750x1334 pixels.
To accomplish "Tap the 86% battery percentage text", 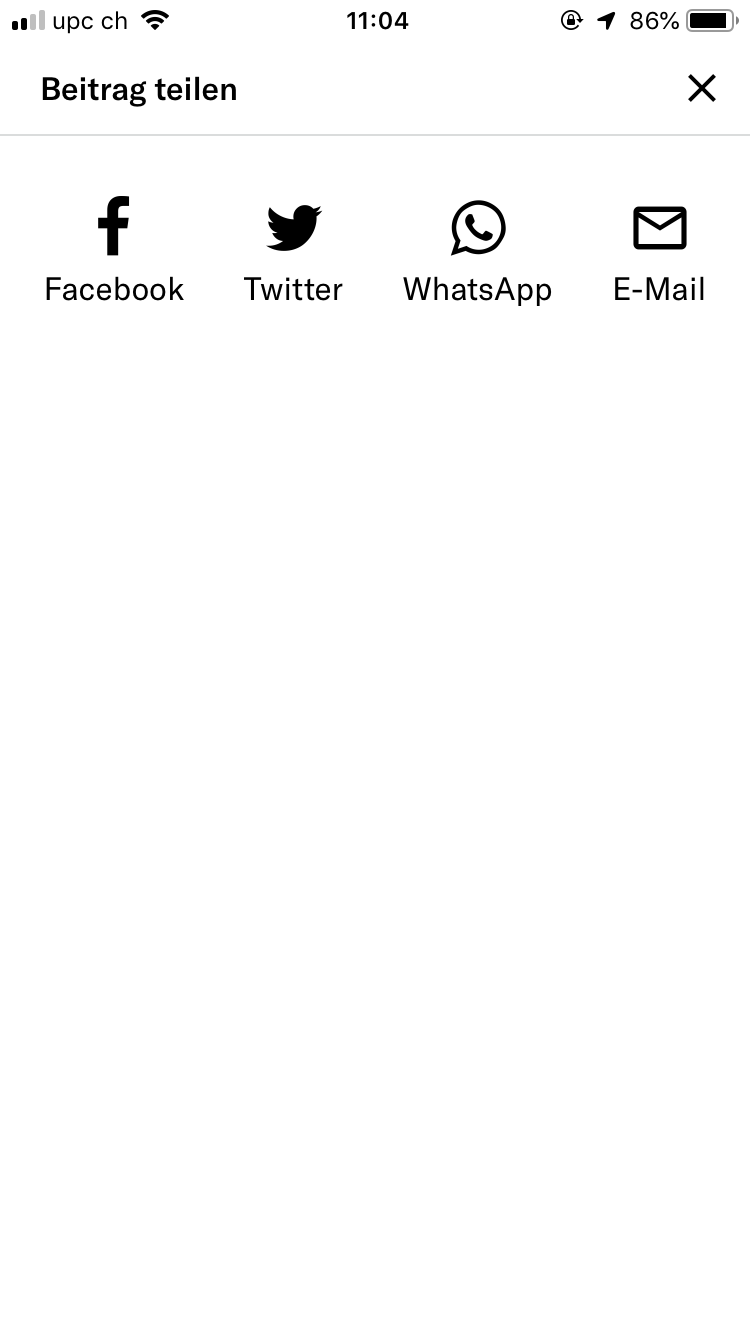I will (652, 19).
